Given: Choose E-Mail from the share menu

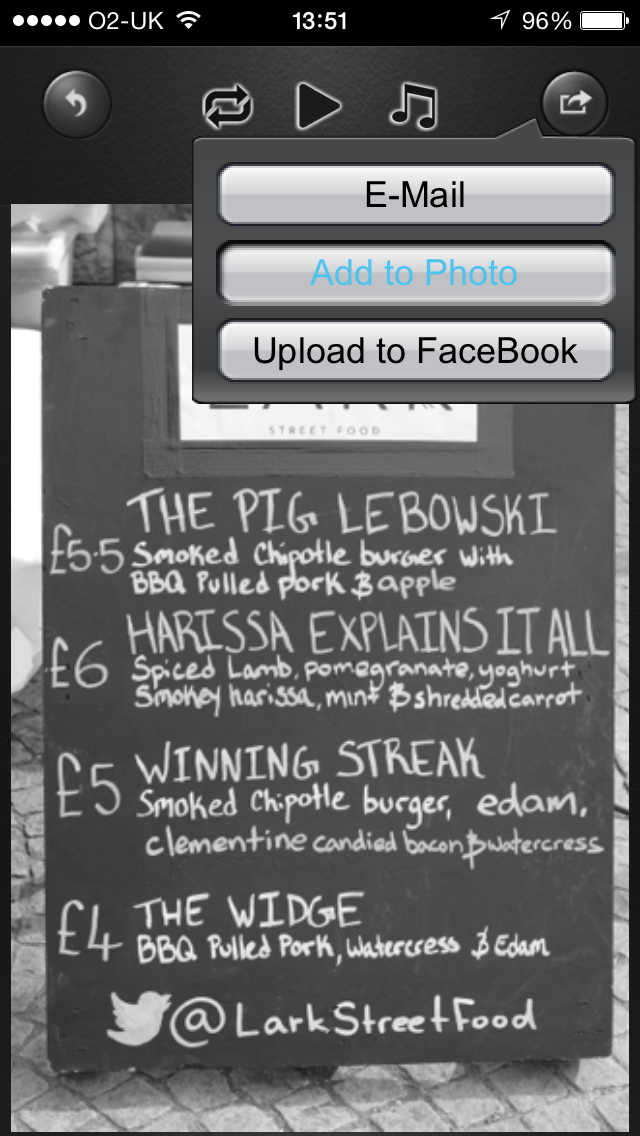Looking at the screenshot, I should tap(415, 194).
